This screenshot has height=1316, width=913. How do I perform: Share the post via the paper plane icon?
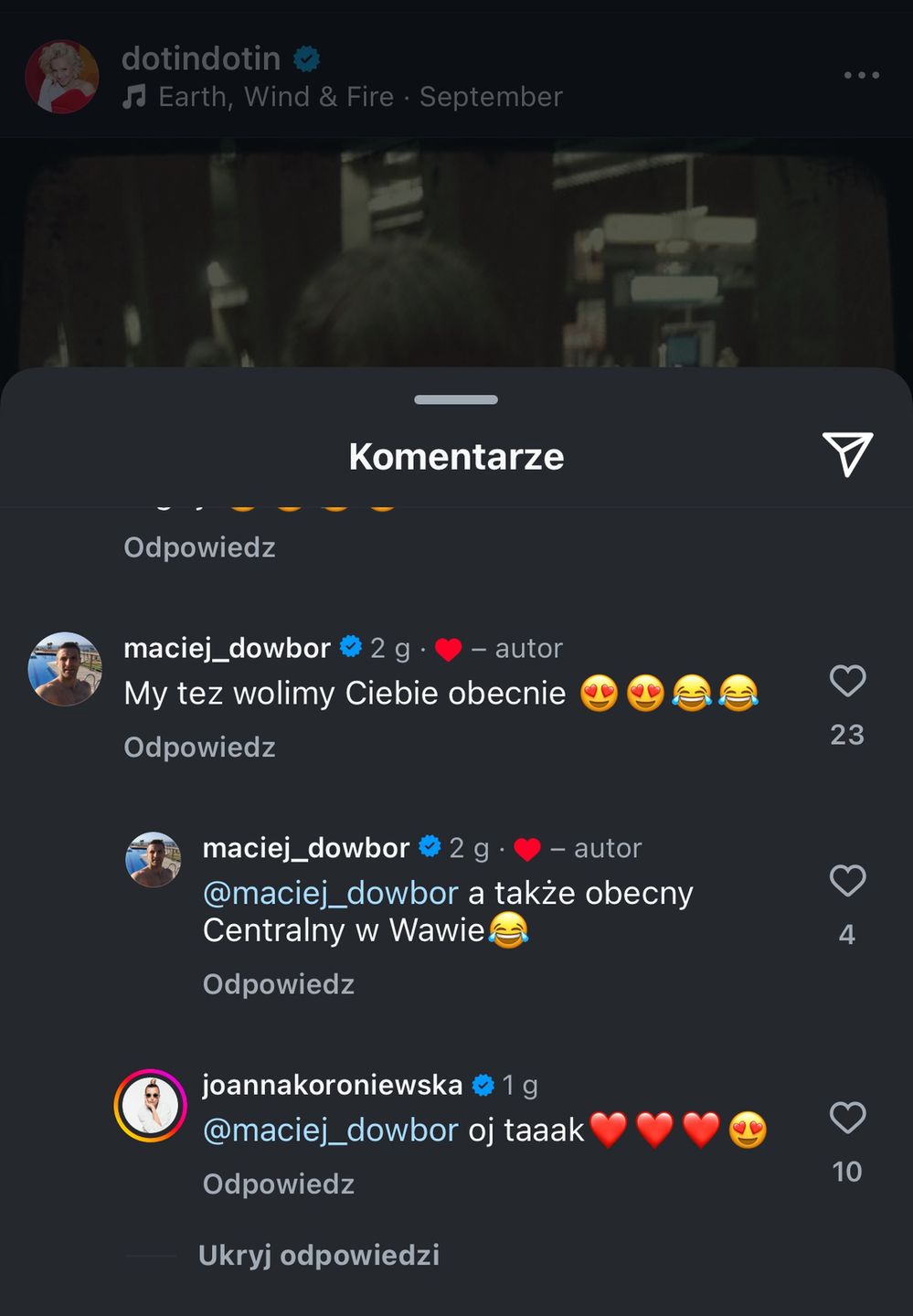(847, 454)
